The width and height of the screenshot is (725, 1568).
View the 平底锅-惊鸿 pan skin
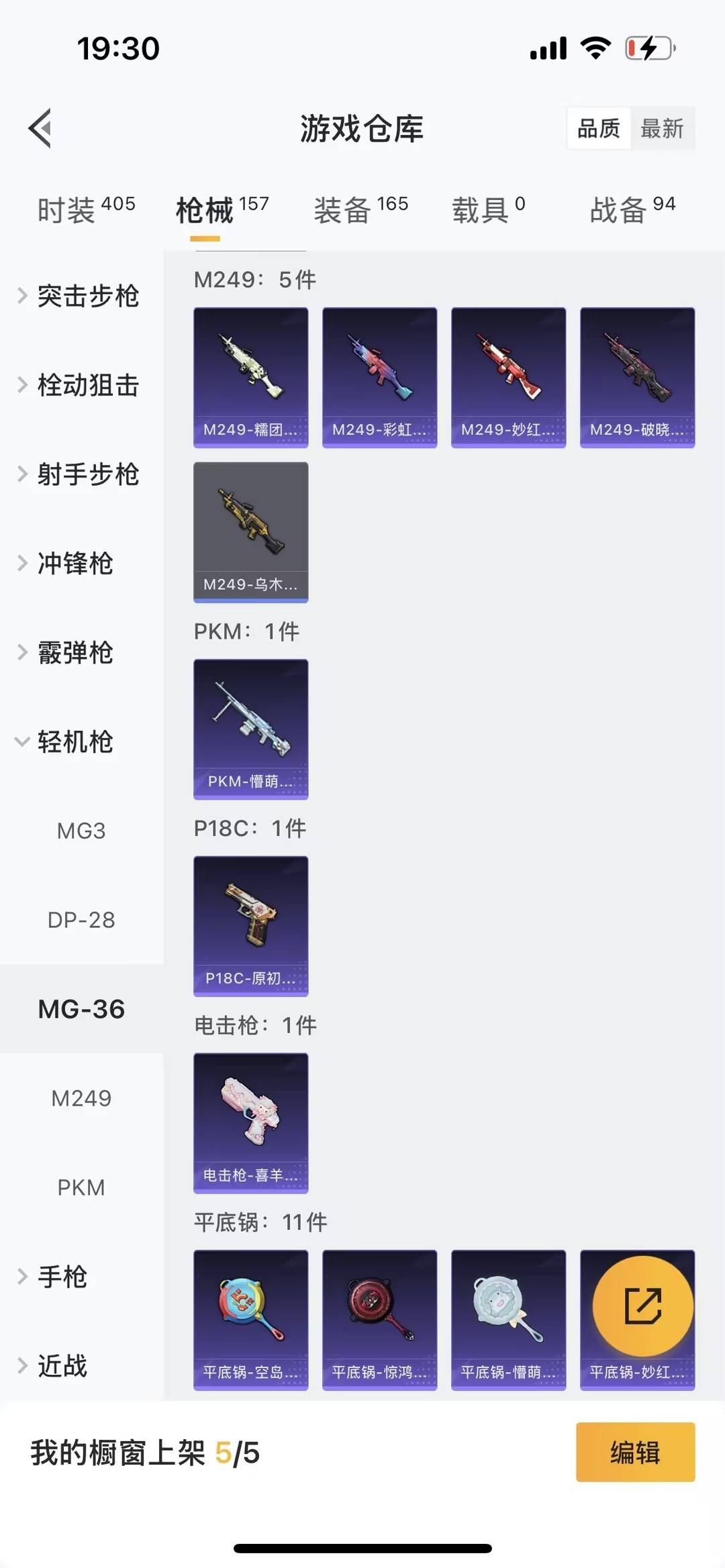click(379, 1320)
